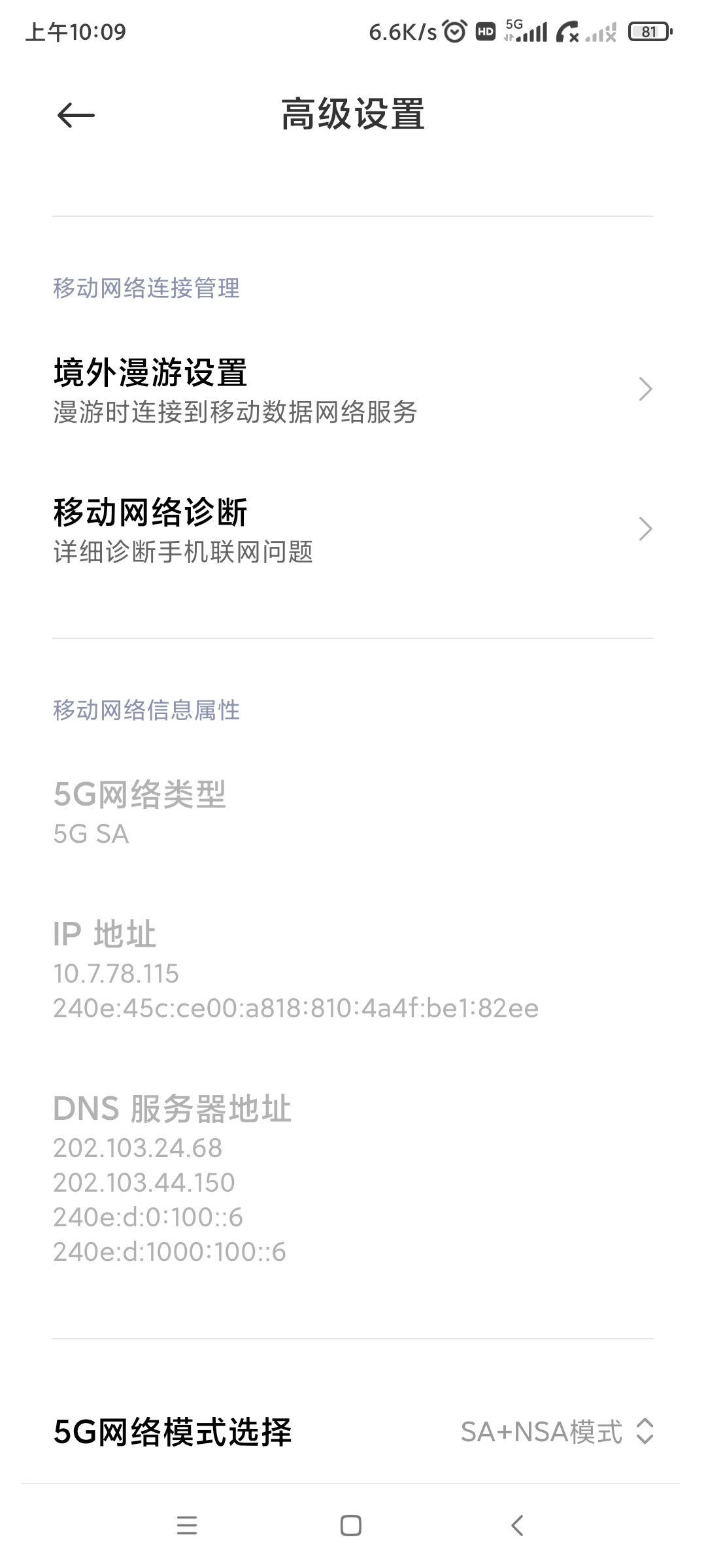Expand the 5G网络模式选择 dropdown
Viewport: 706px width, 1568px height.
(556, 1431)
